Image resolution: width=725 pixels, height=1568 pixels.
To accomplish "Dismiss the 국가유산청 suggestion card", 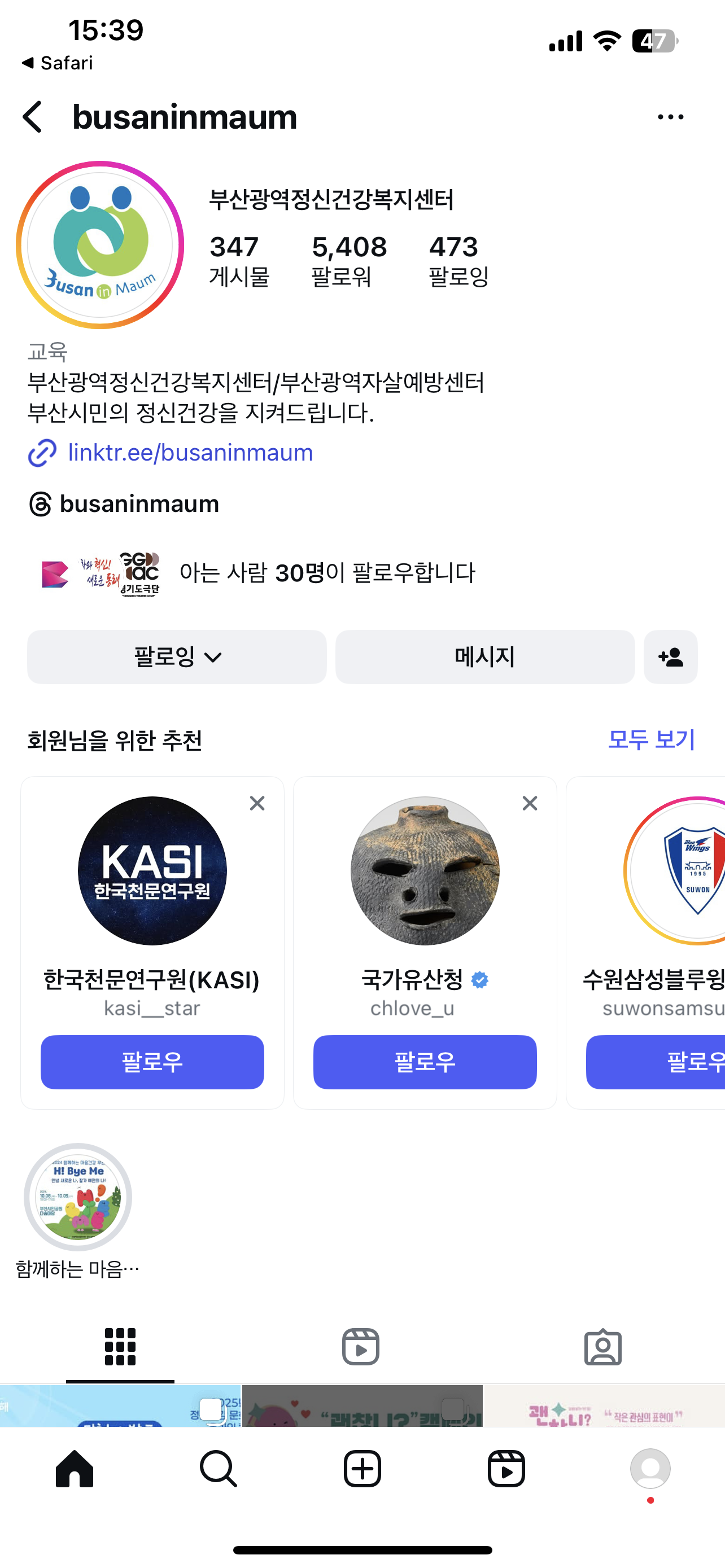I will pyautogui.click(x=530, y=804).
